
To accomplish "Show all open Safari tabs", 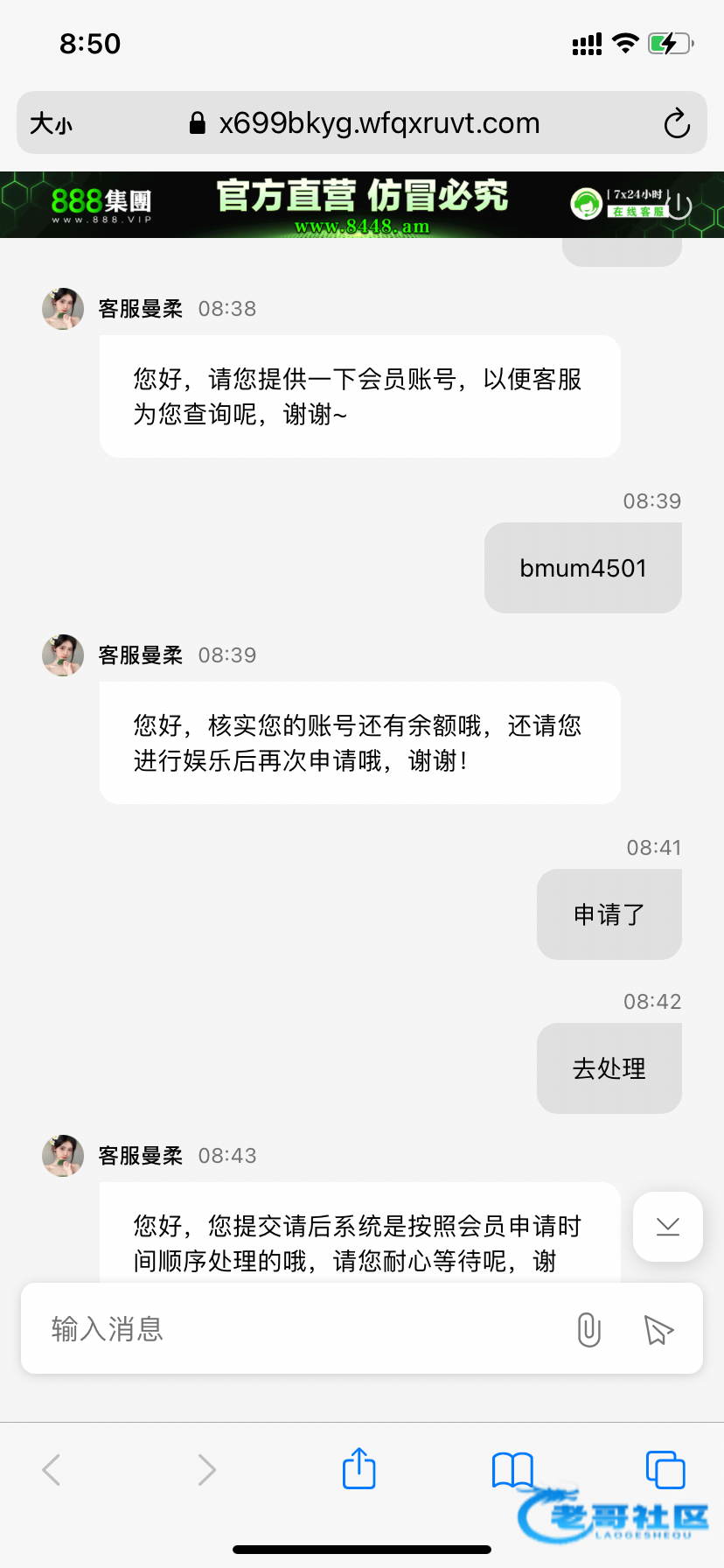I will (665, 1469).
